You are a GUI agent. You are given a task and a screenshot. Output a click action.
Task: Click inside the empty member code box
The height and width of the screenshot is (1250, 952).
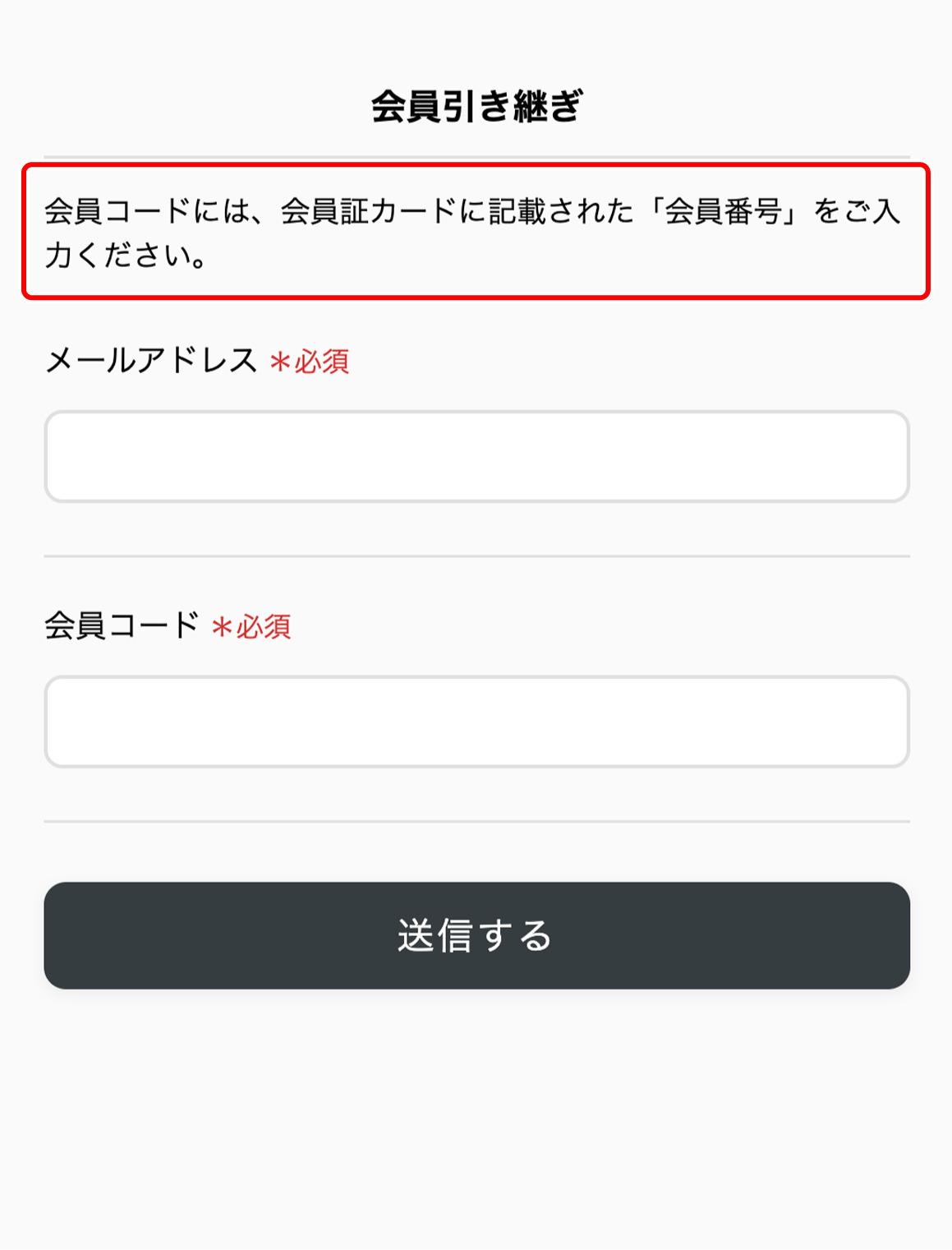(476, 721)
